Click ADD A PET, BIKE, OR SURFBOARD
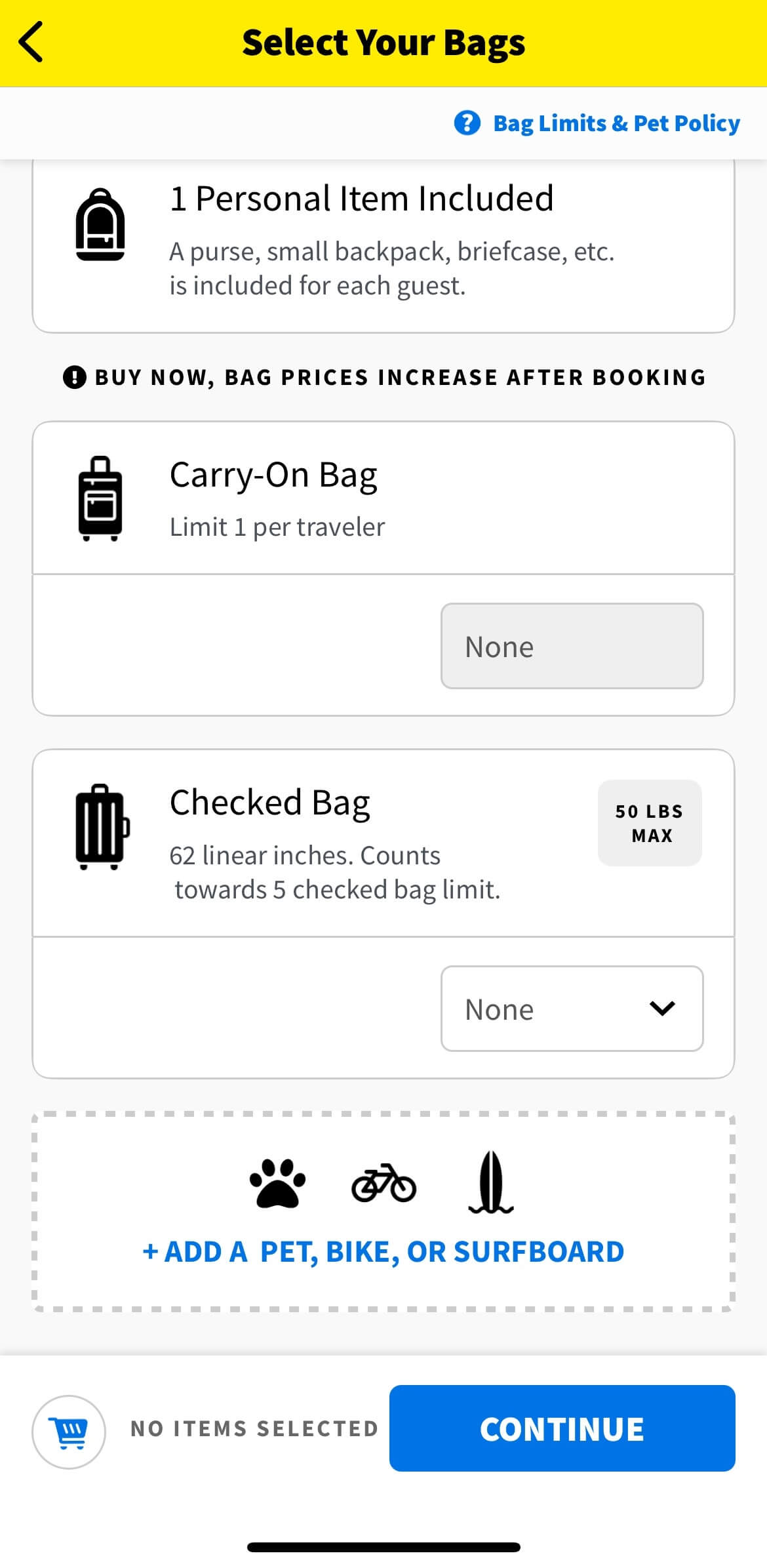This screenshot has width=767, height=1568. tap(383, 1251)
